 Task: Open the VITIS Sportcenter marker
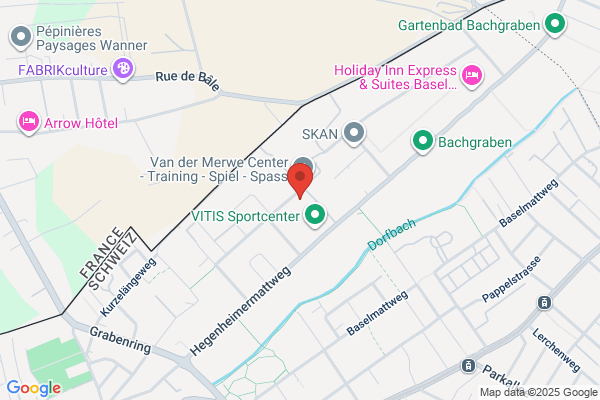click(x=315, y=215)
